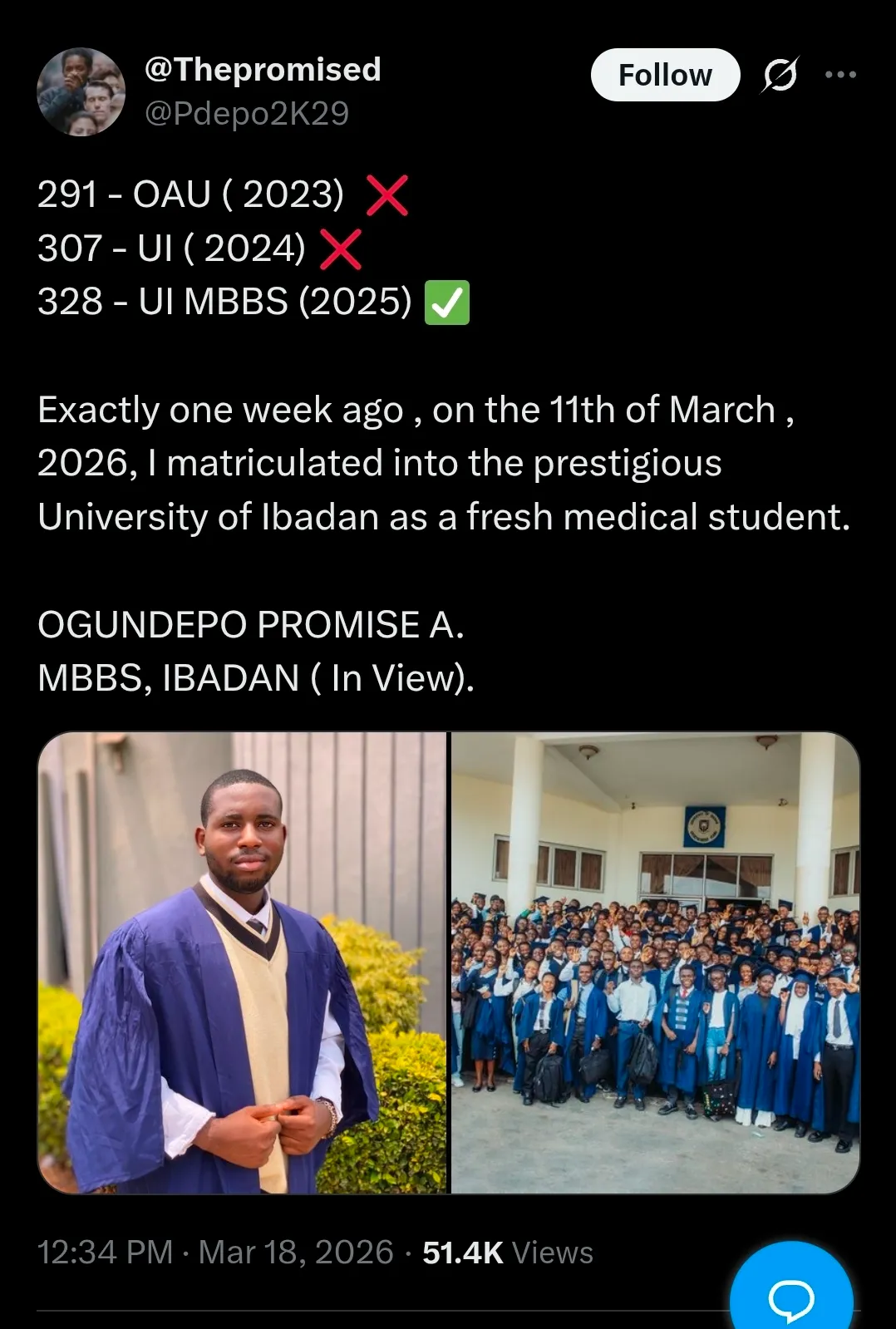Open the matriculation group photo

pyautogui.click(x=655, y=962)
